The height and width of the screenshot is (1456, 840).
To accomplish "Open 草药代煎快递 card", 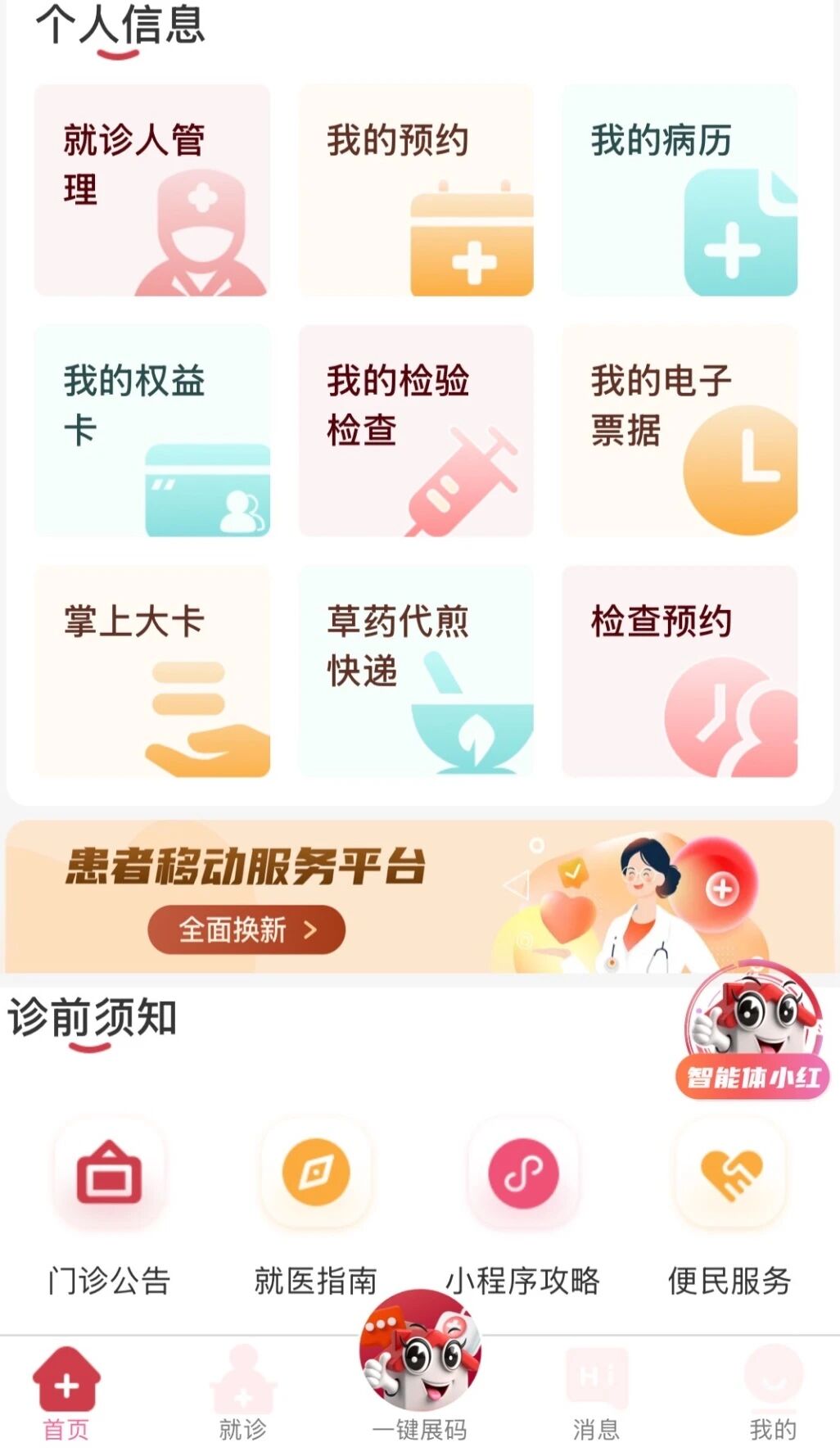I will (x=416, y=671).
